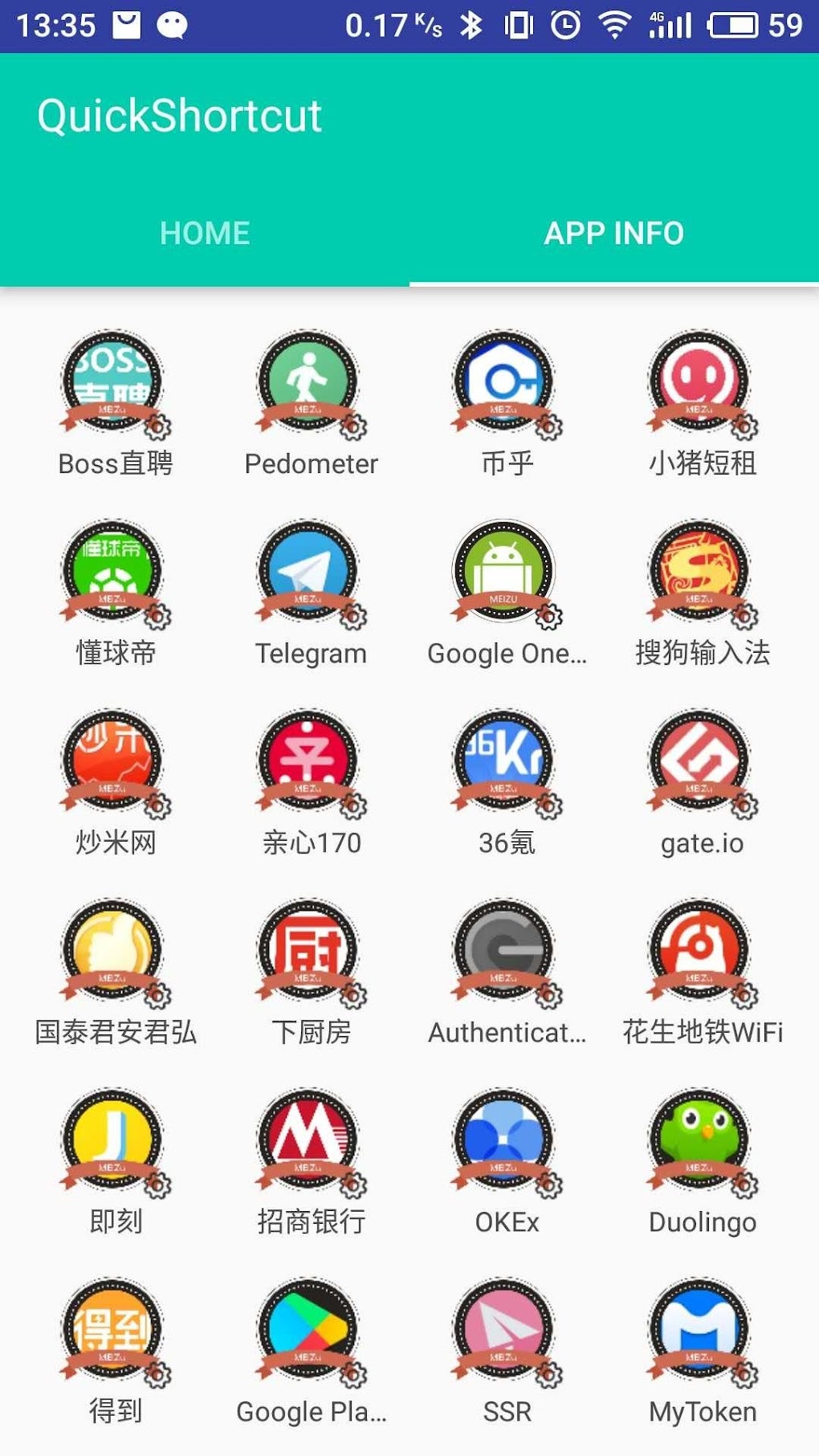Open the Authenticator app entry

click(x=505, y=952)
